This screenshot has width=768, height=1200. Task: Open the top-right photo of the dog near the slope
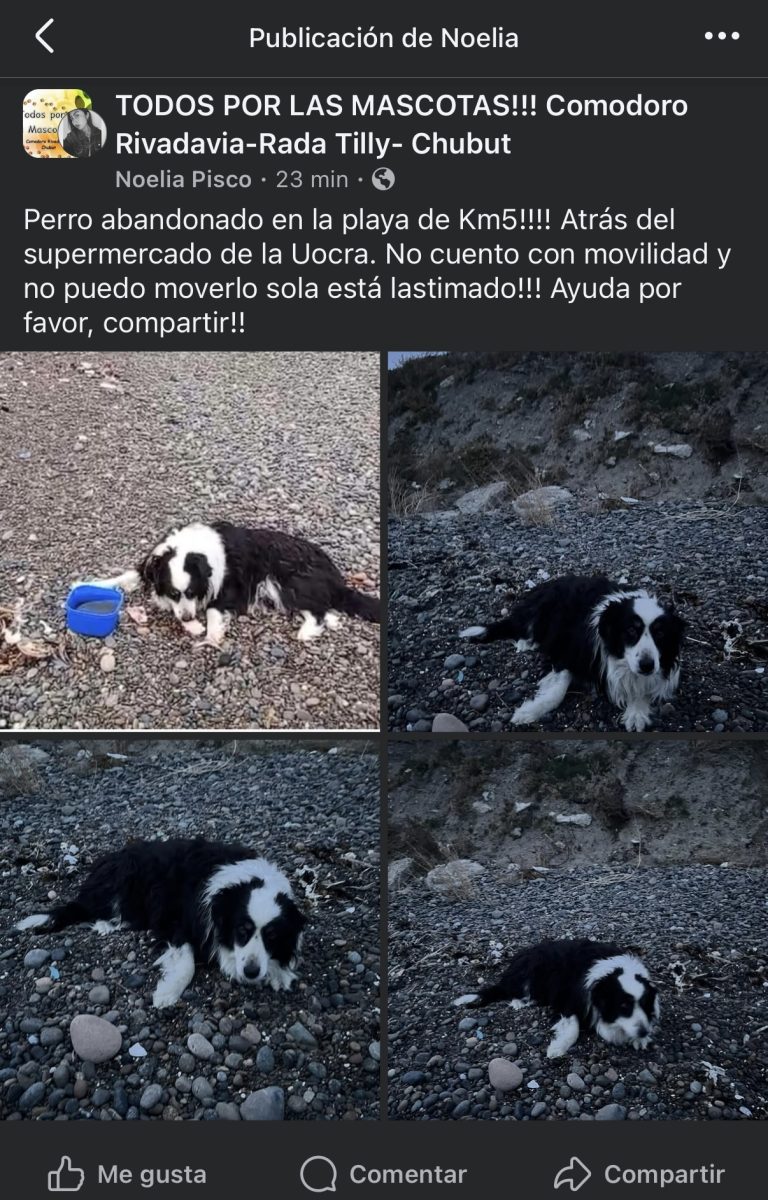578,540
